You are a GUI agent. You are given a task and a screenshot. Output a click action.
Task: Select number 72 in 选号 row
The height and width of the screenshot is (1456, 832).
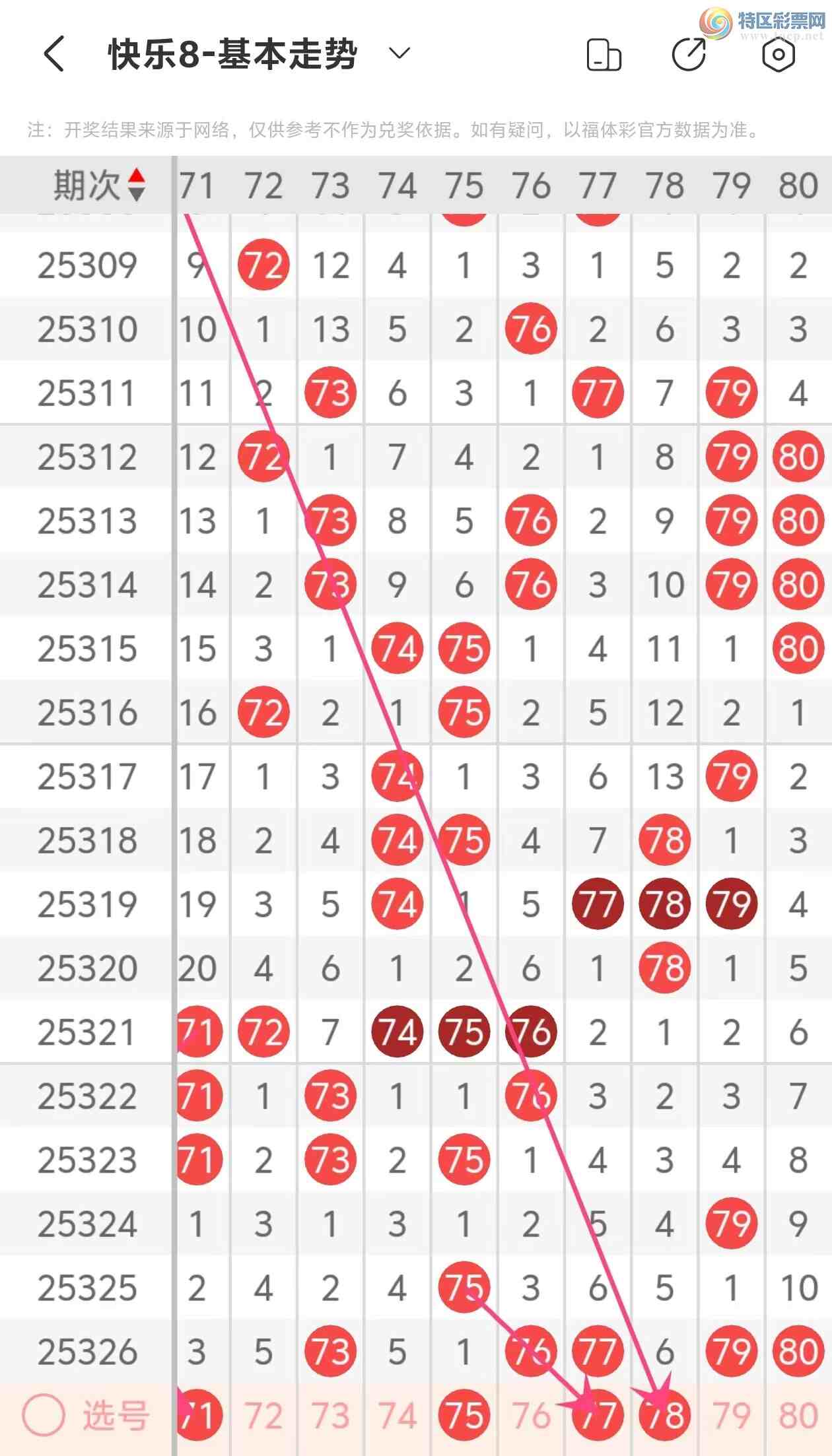coord(263,1414)
